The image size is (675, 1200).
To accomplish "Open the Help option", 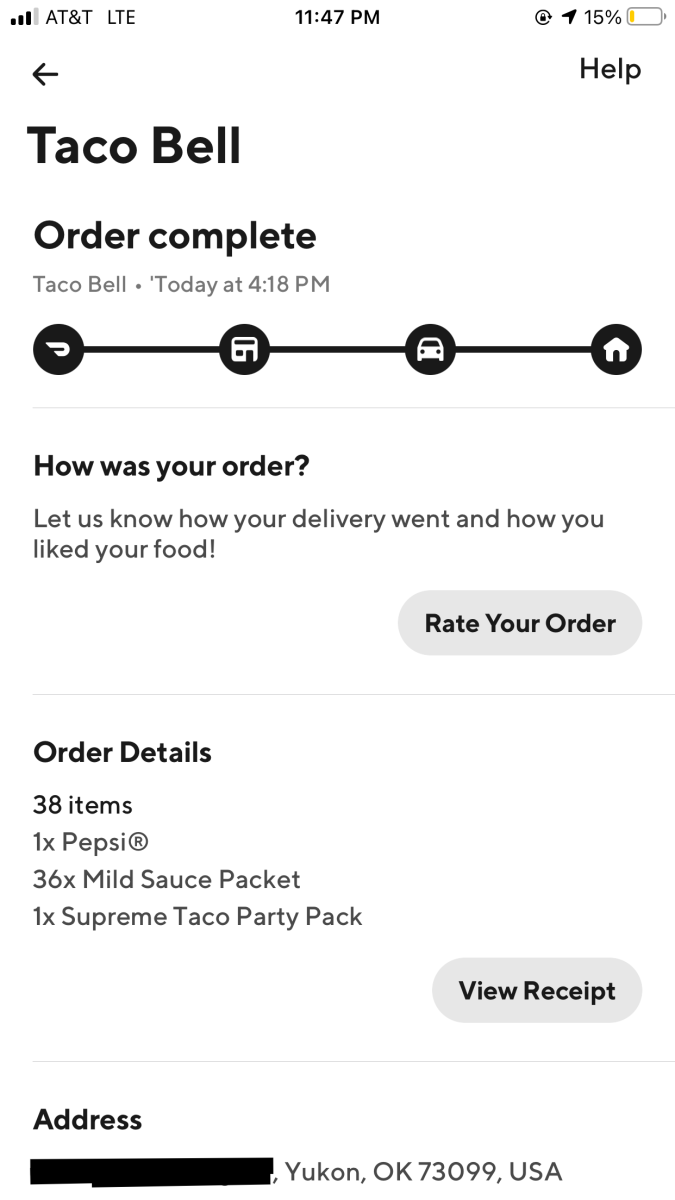I will (609, 69).
